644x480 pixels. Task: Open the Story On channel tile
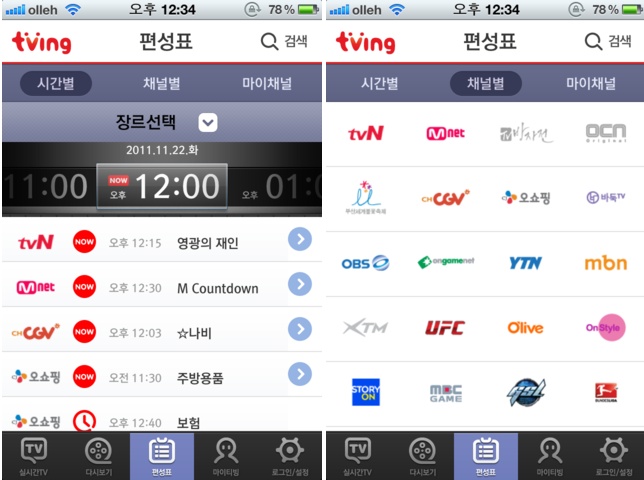[x=366, y=391]
